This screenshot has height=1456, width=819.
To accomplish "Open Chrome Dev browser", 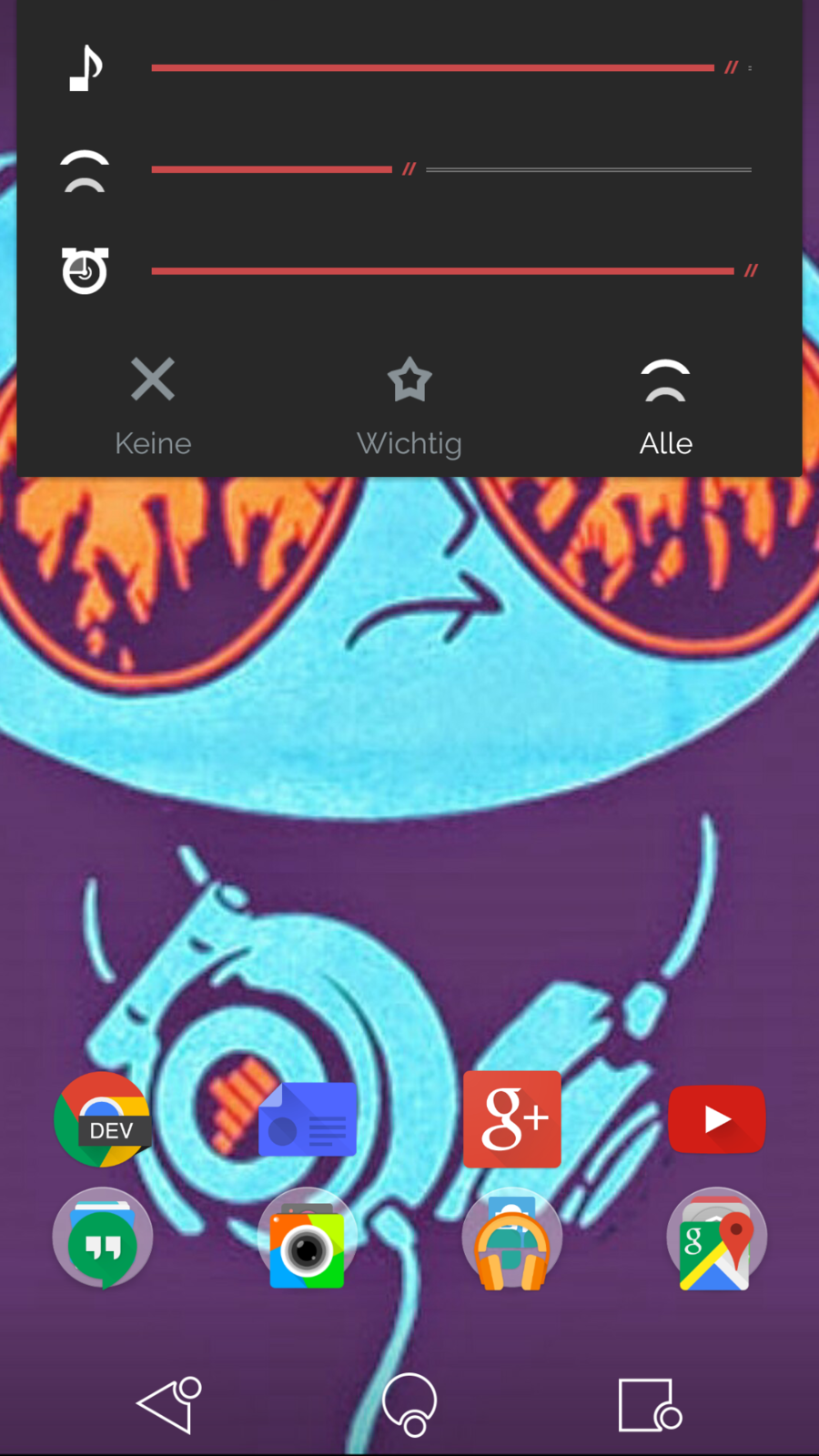I will (103, 1119).
